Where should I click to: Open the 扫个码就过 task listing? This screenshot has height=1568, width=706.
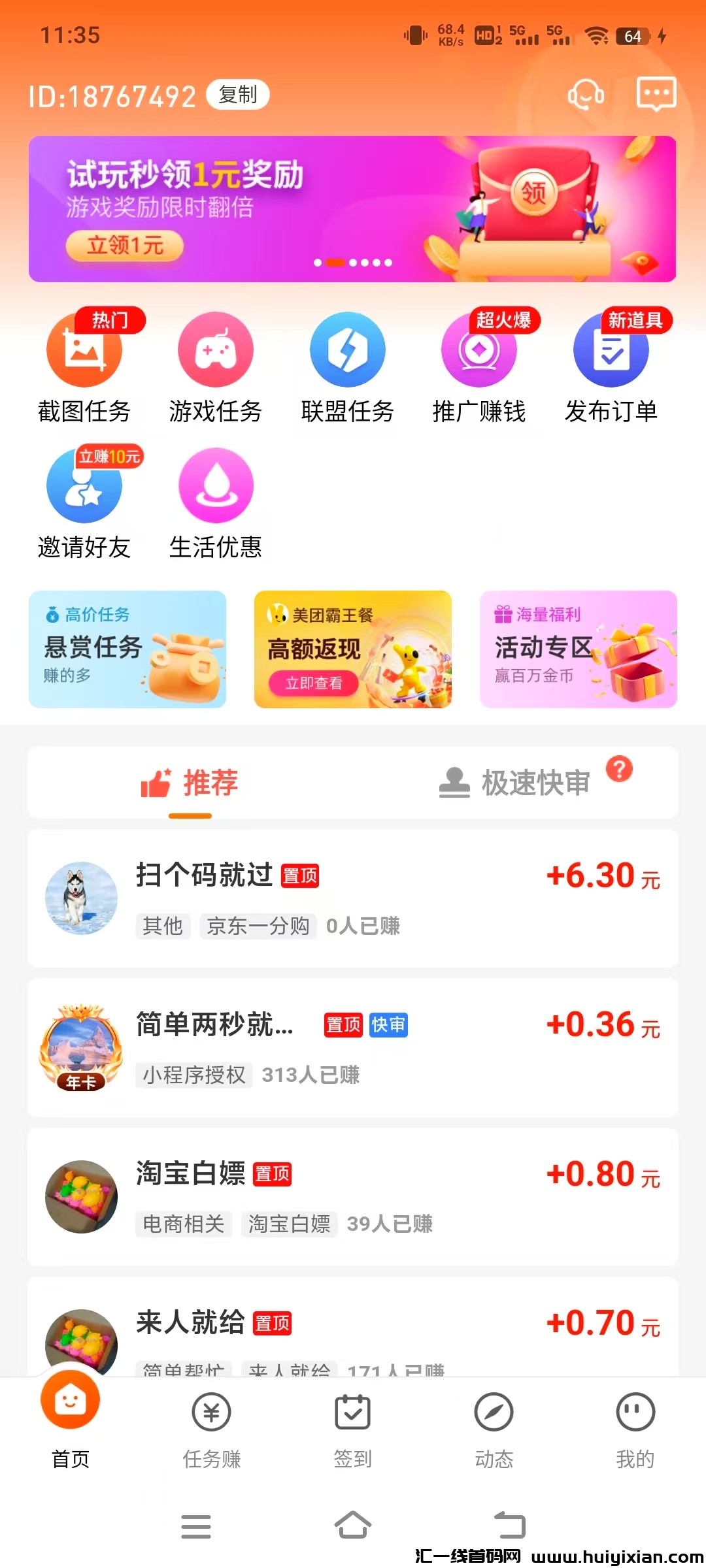pyautogui.click(x=353, y=898)
